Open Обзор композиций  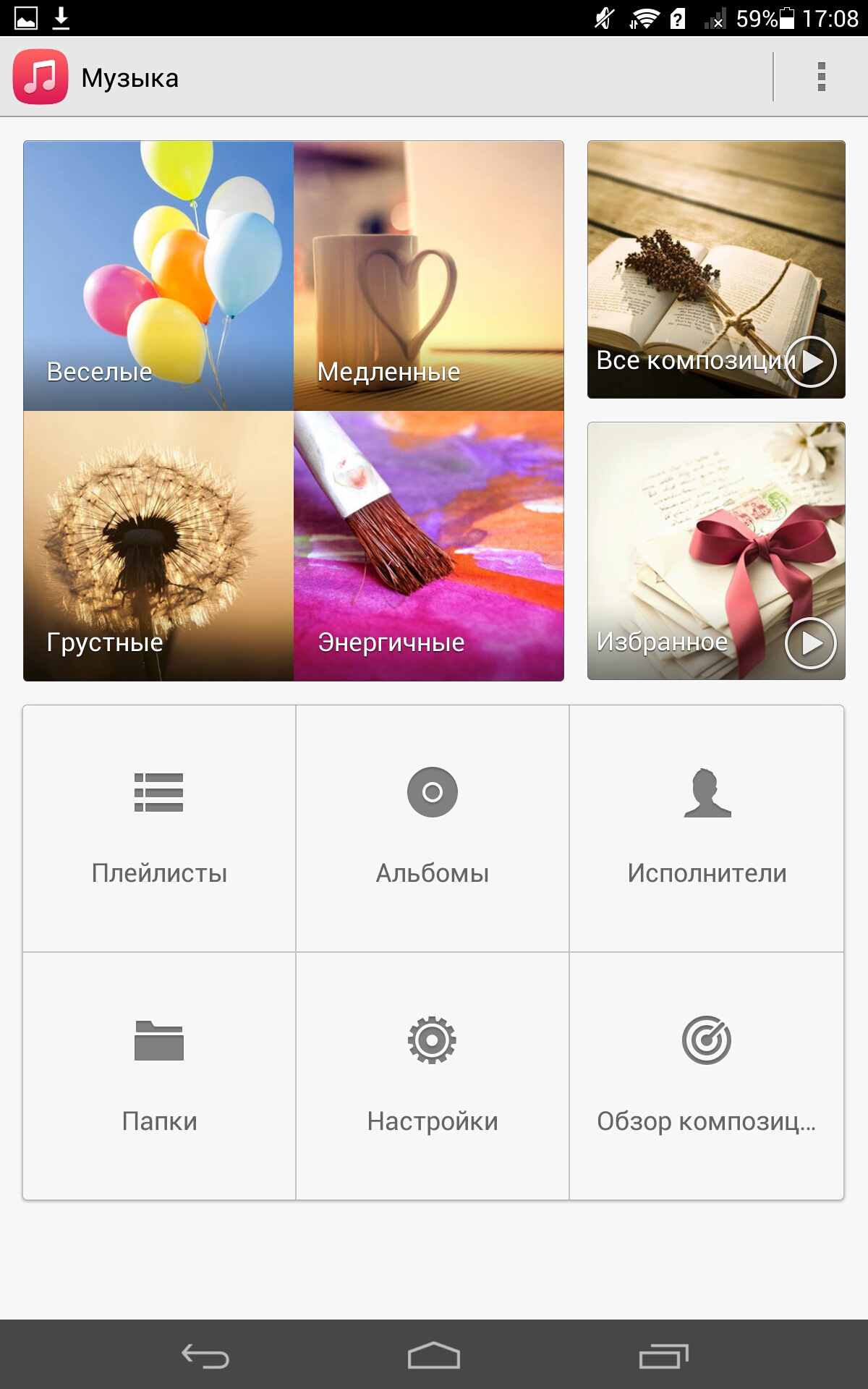707,1076
